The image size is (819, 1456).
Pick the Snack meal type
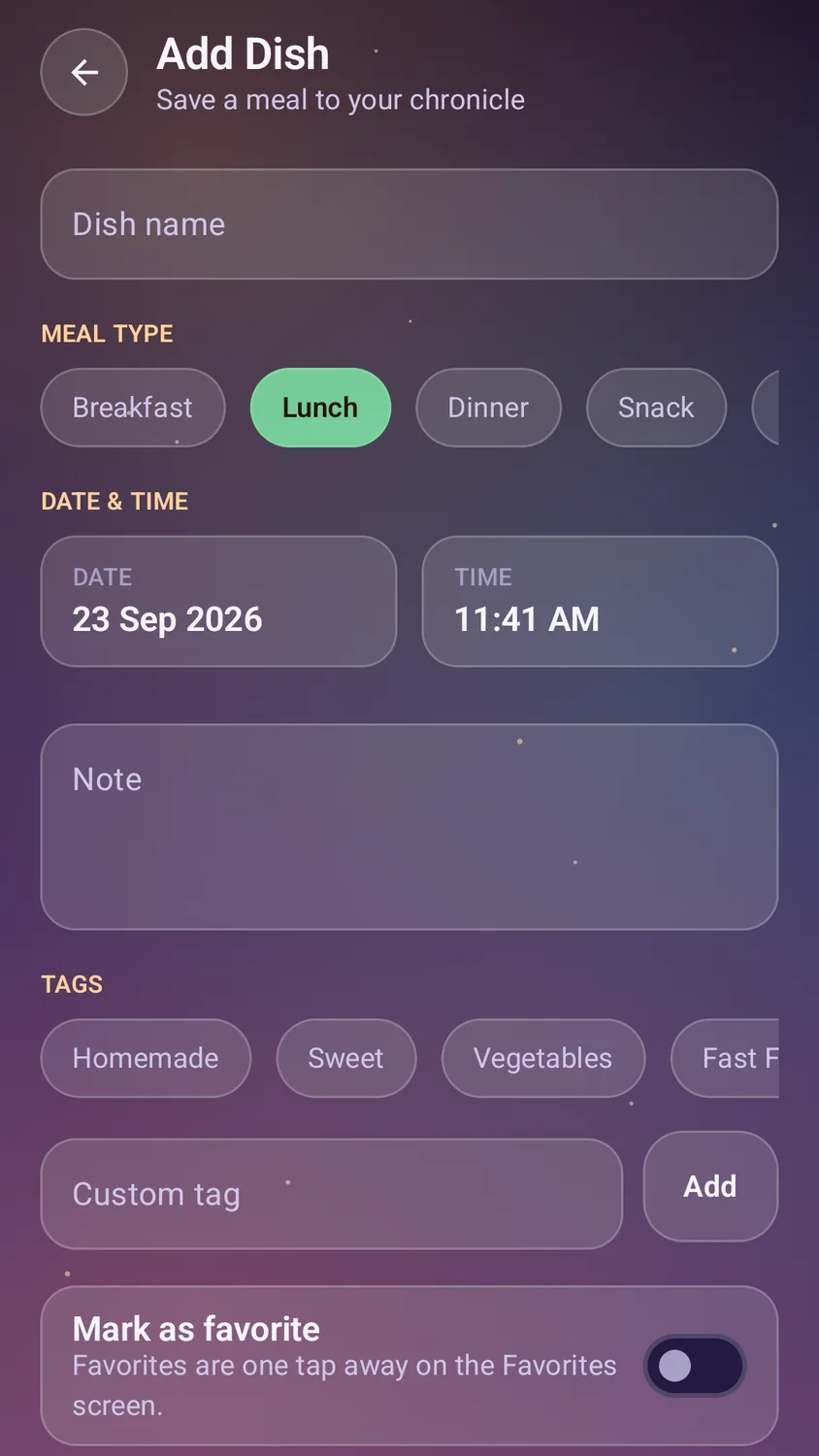pyautogui.click(x=656, y=408)
